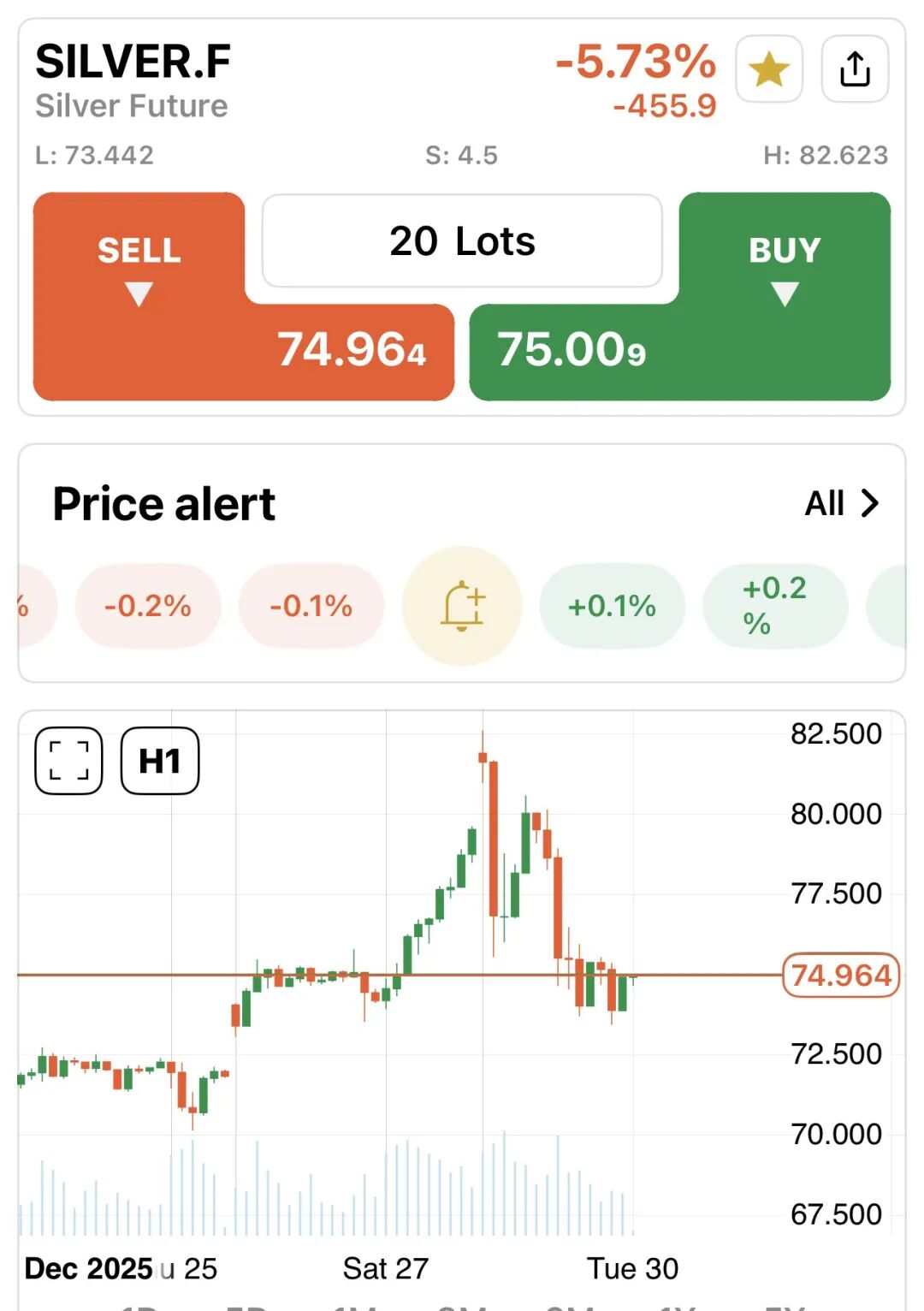Toggle the favorite star for SILVER.F
Image resolution: width=924 pixels, height=1311 pixels.
coord(768,69)
